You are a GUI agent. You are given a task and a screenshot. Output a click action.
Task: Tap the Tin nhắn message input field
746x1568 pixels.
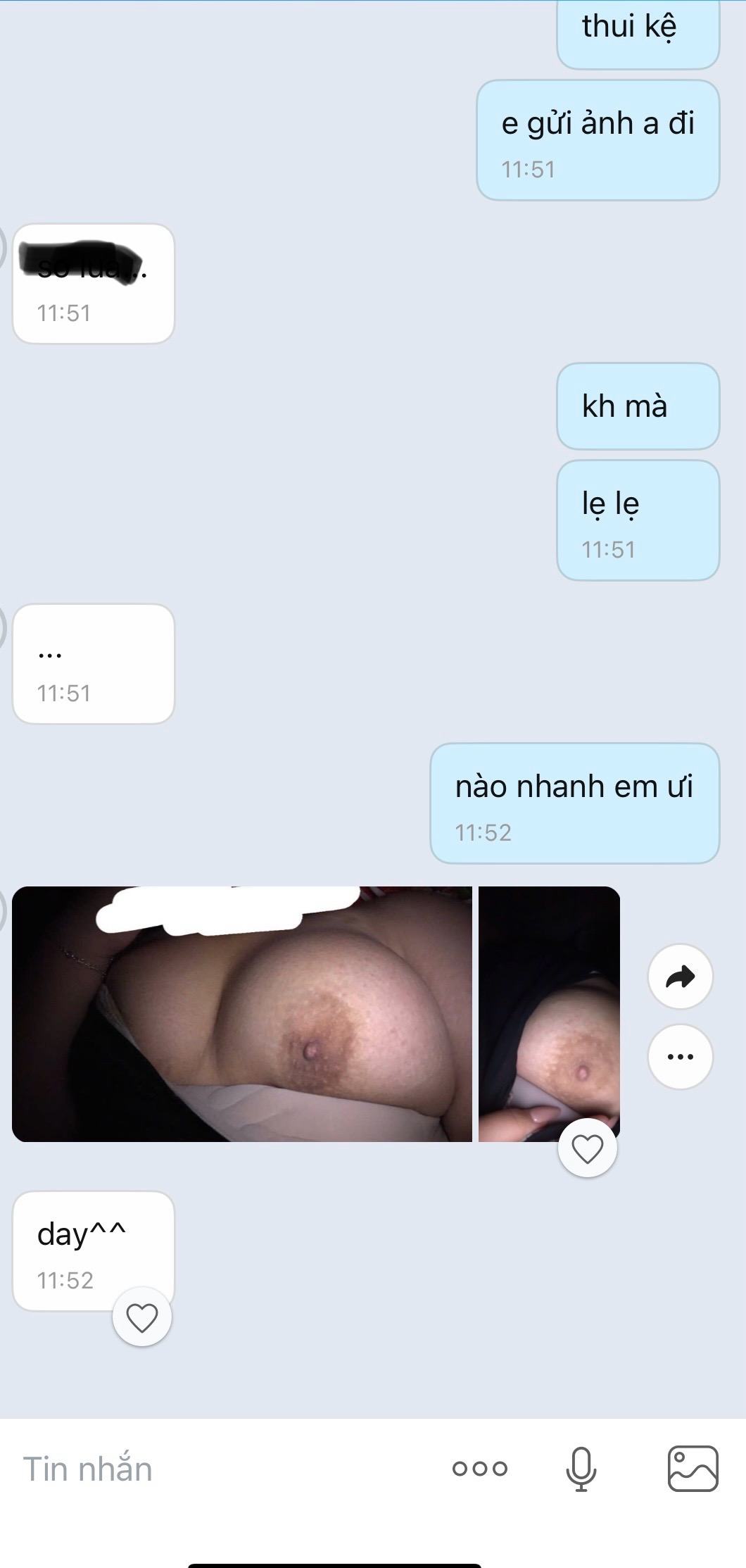211,1469
